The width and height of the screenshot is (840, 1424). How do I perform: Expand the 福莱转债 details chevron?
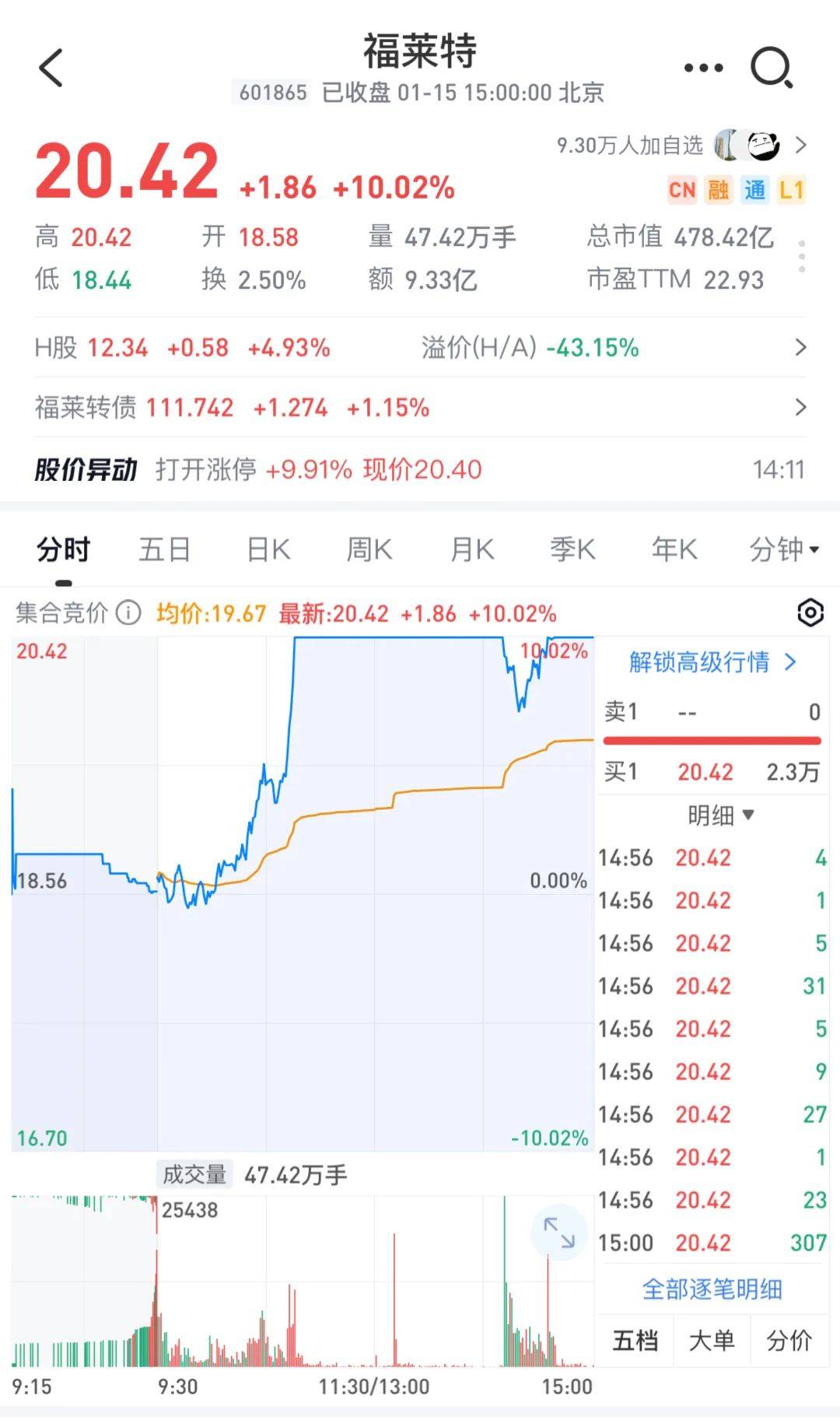(x=802, y=407)
